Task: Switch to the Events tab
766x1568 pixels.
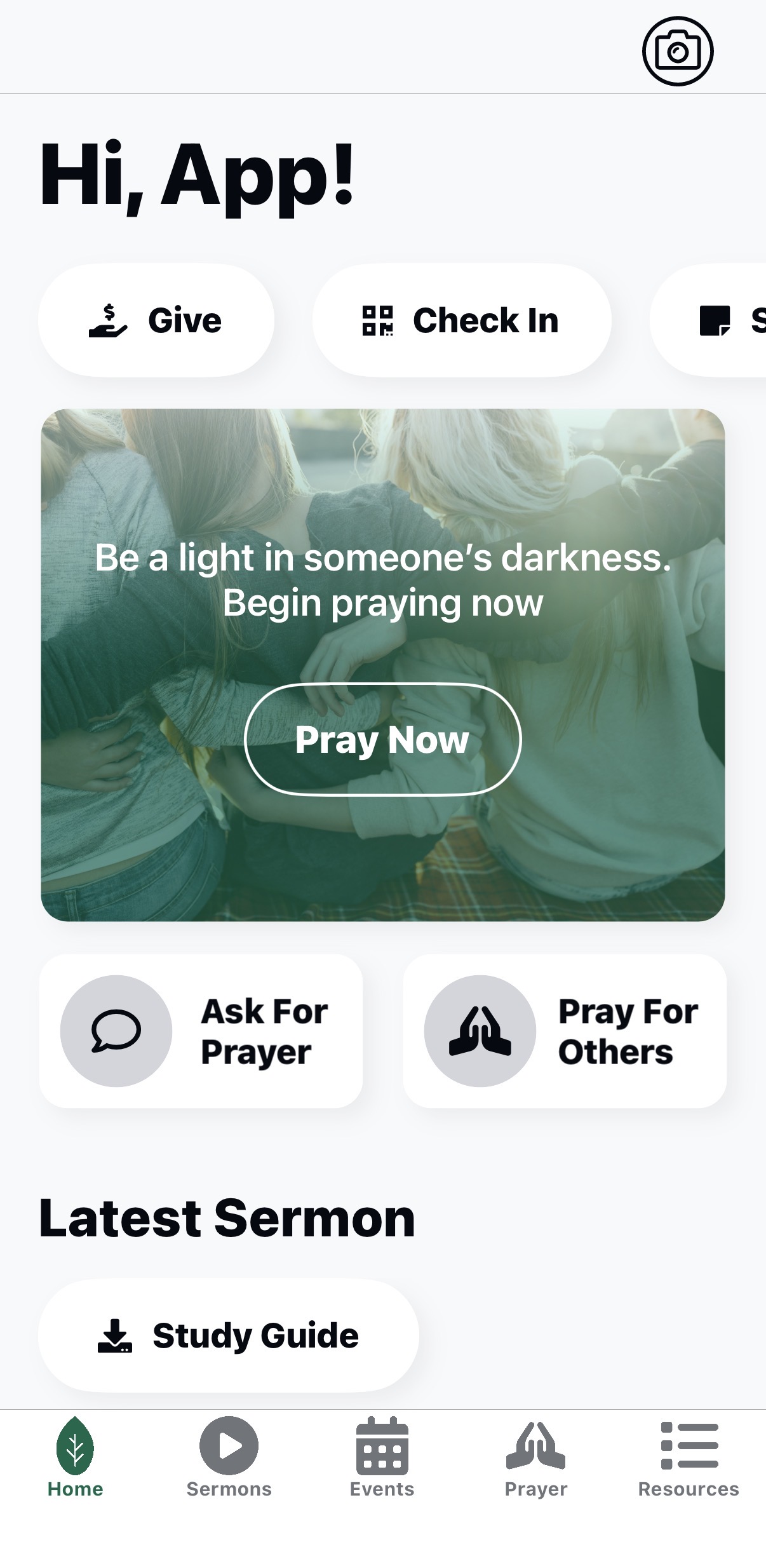Action: click(x=382, y=1457)
